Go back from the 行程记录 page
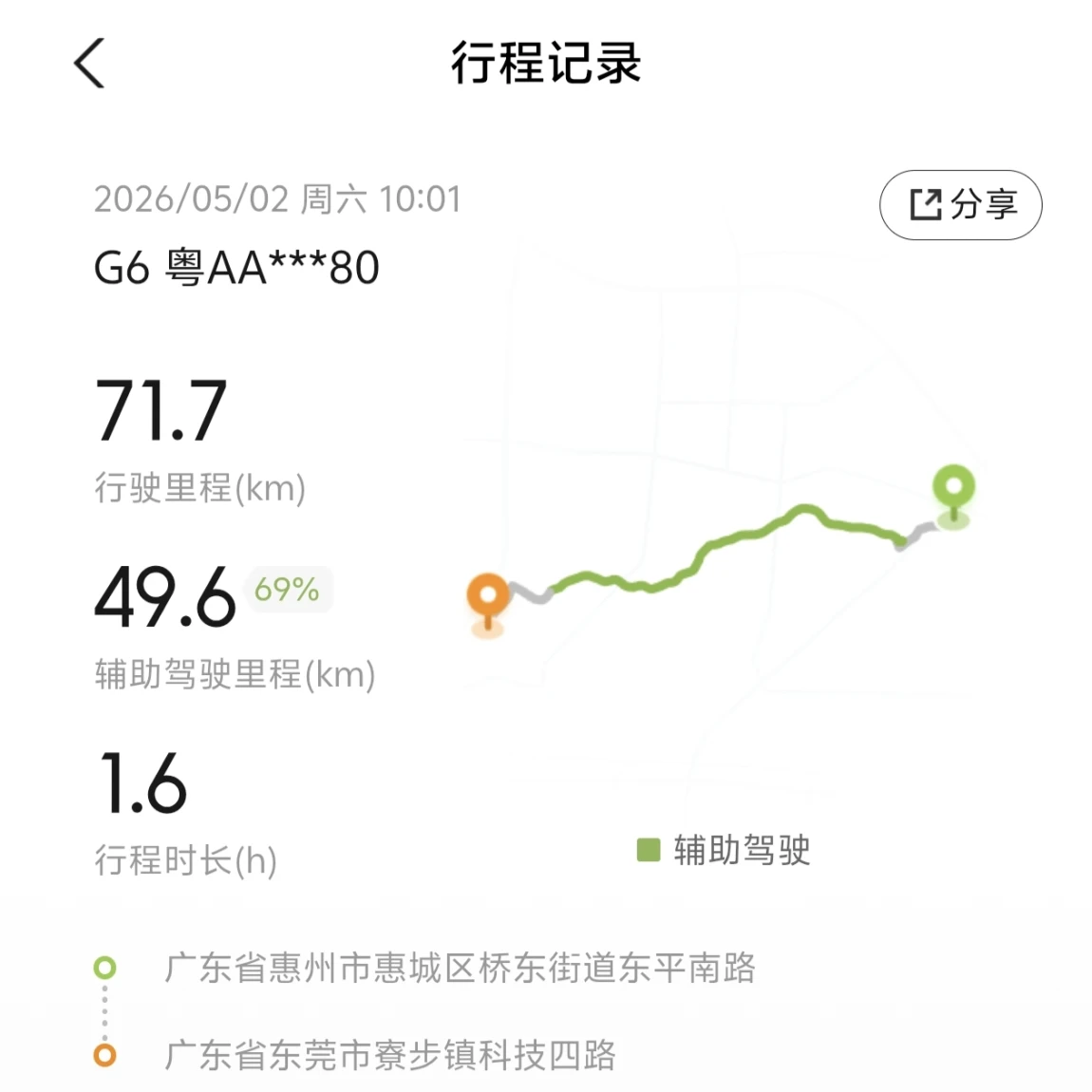This screenshot has height=1092, width=1092. [89, 64]
